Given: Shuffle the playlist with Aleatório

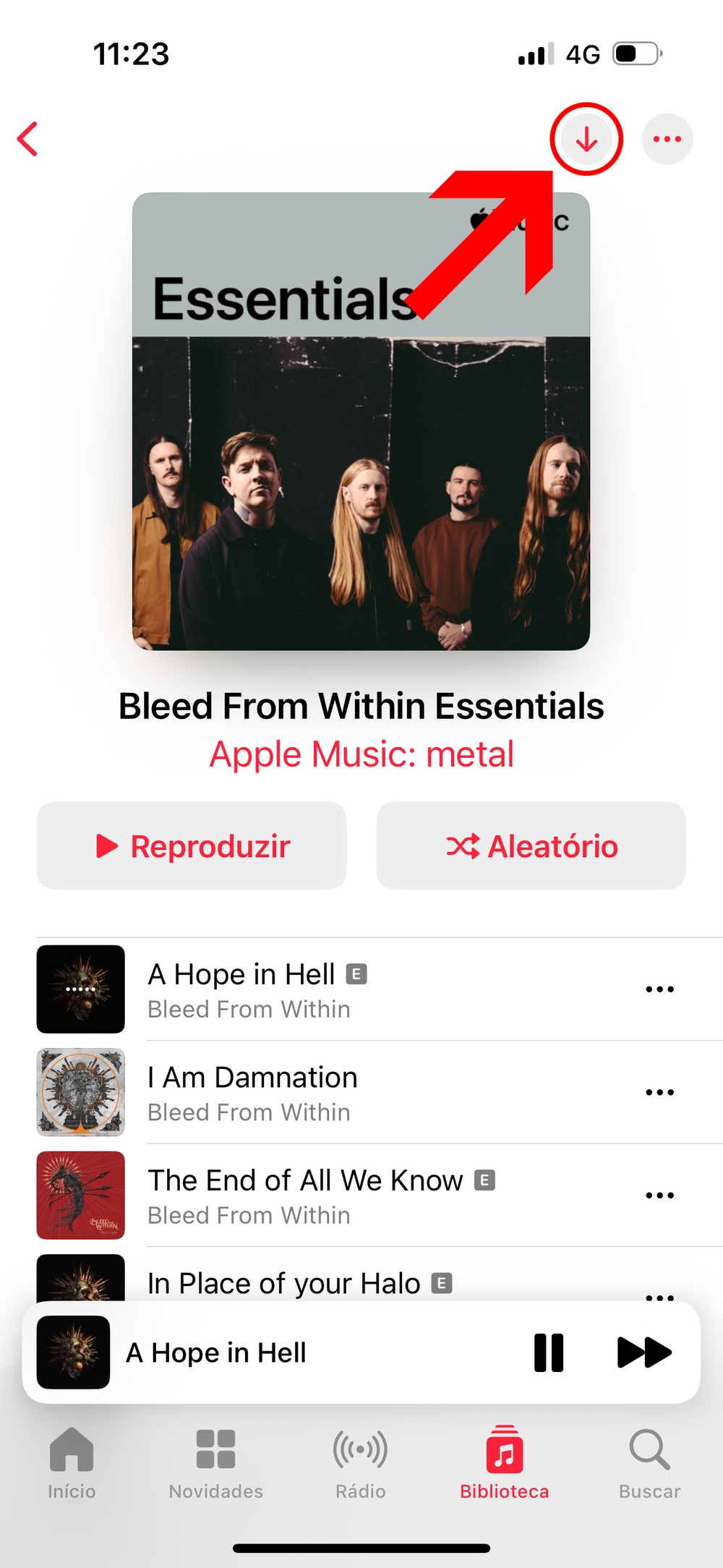Looking at the screenshot, I should coord(531,845).
